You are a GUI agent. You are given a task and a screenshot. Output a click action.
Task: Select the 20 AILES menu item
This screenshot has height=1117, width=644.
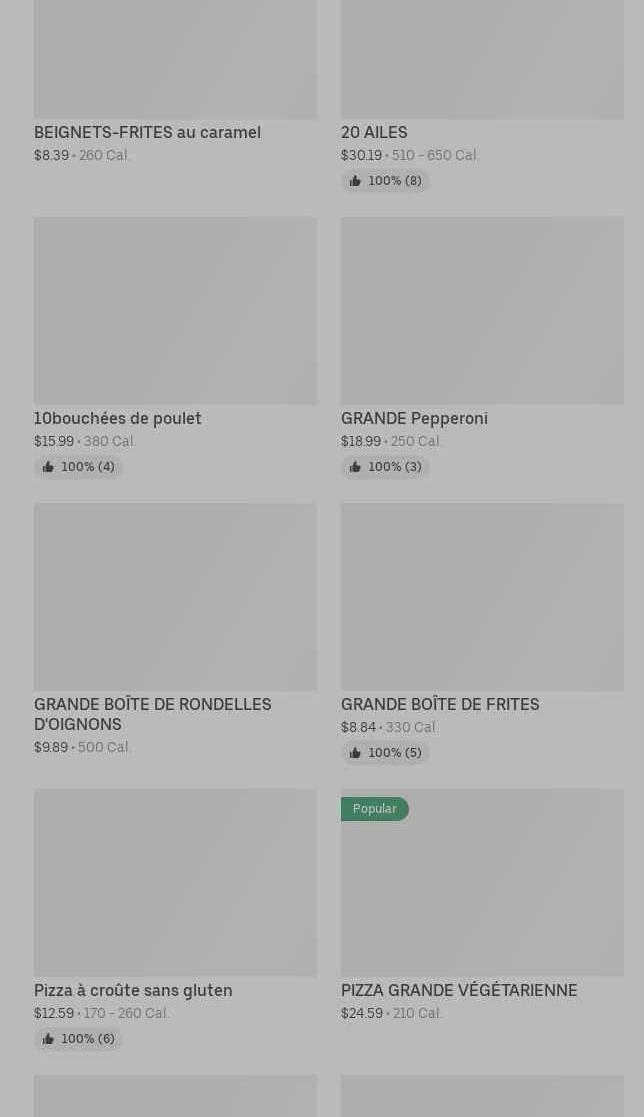coord(374,132)
